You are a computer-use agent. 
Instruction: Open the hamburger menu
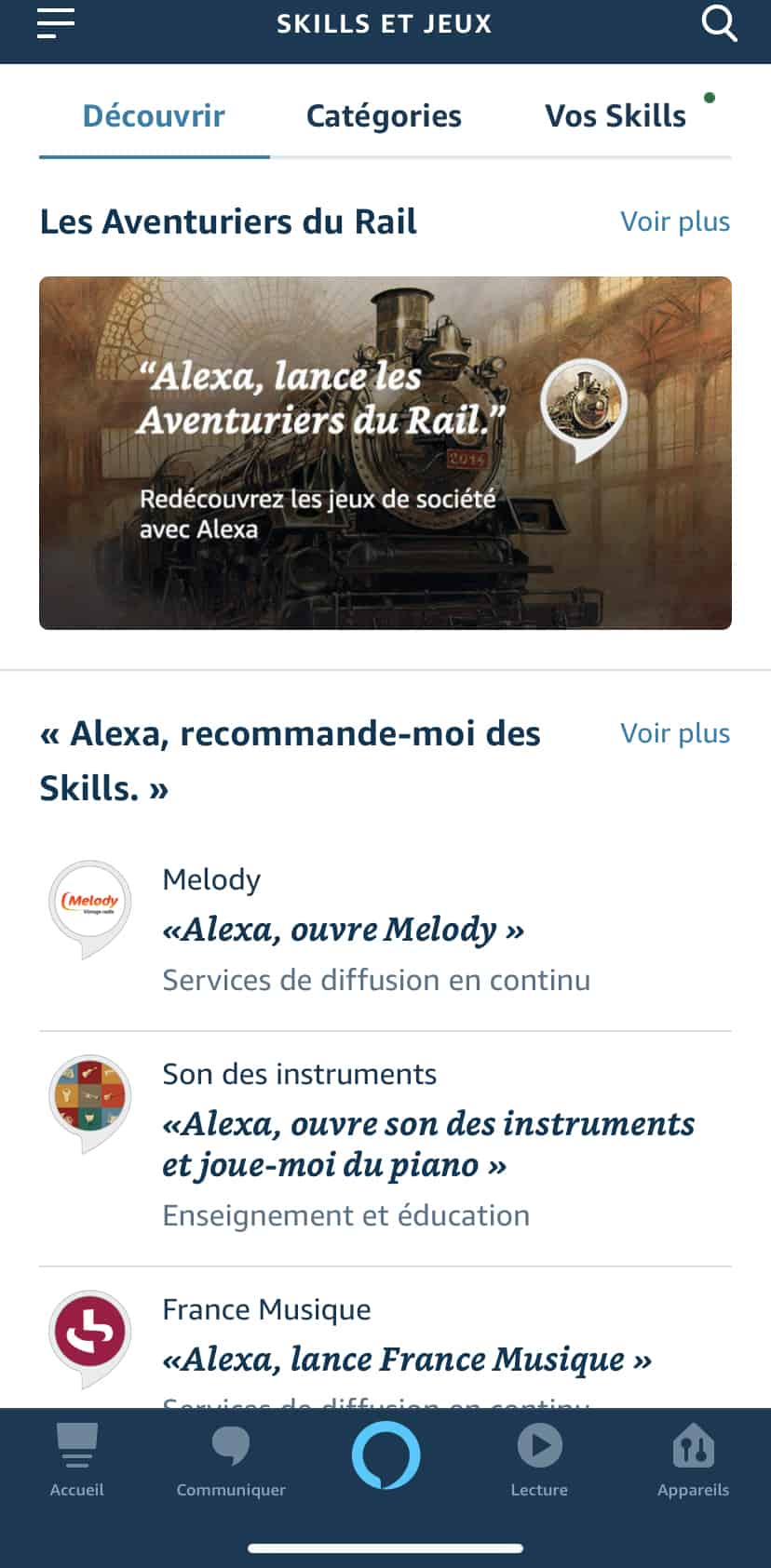[x=55, y=23]
